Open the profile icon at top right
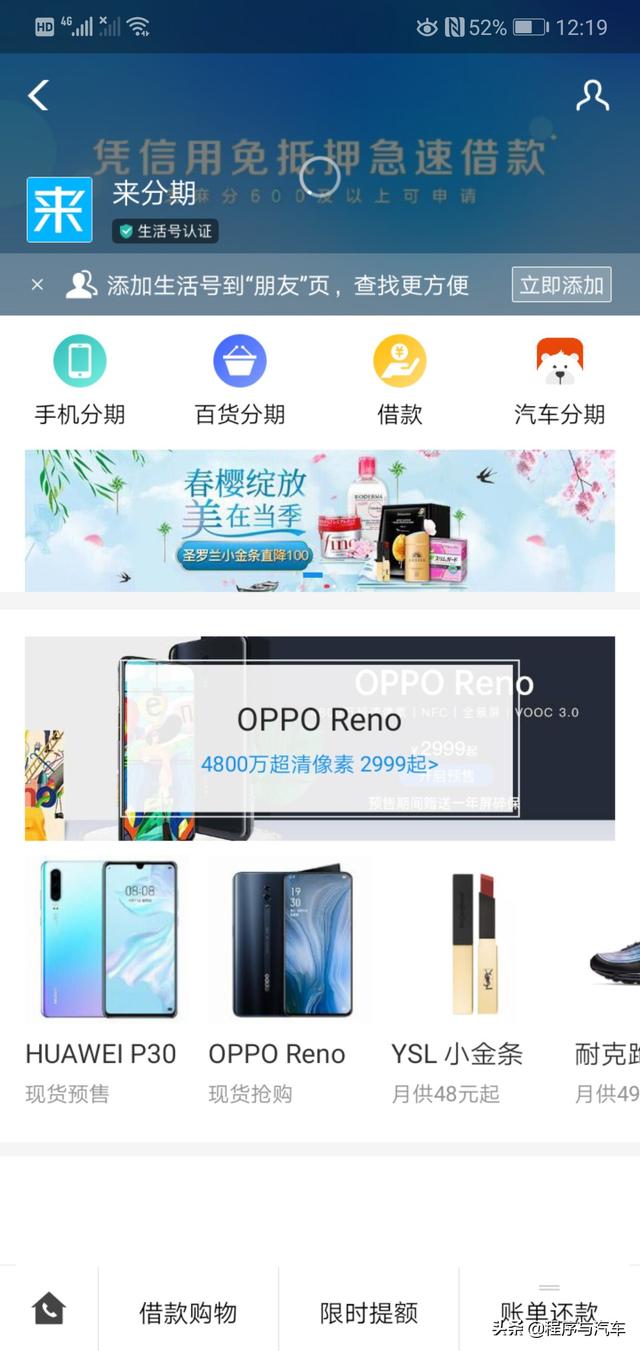The image size is (640, 1351). 592,95
